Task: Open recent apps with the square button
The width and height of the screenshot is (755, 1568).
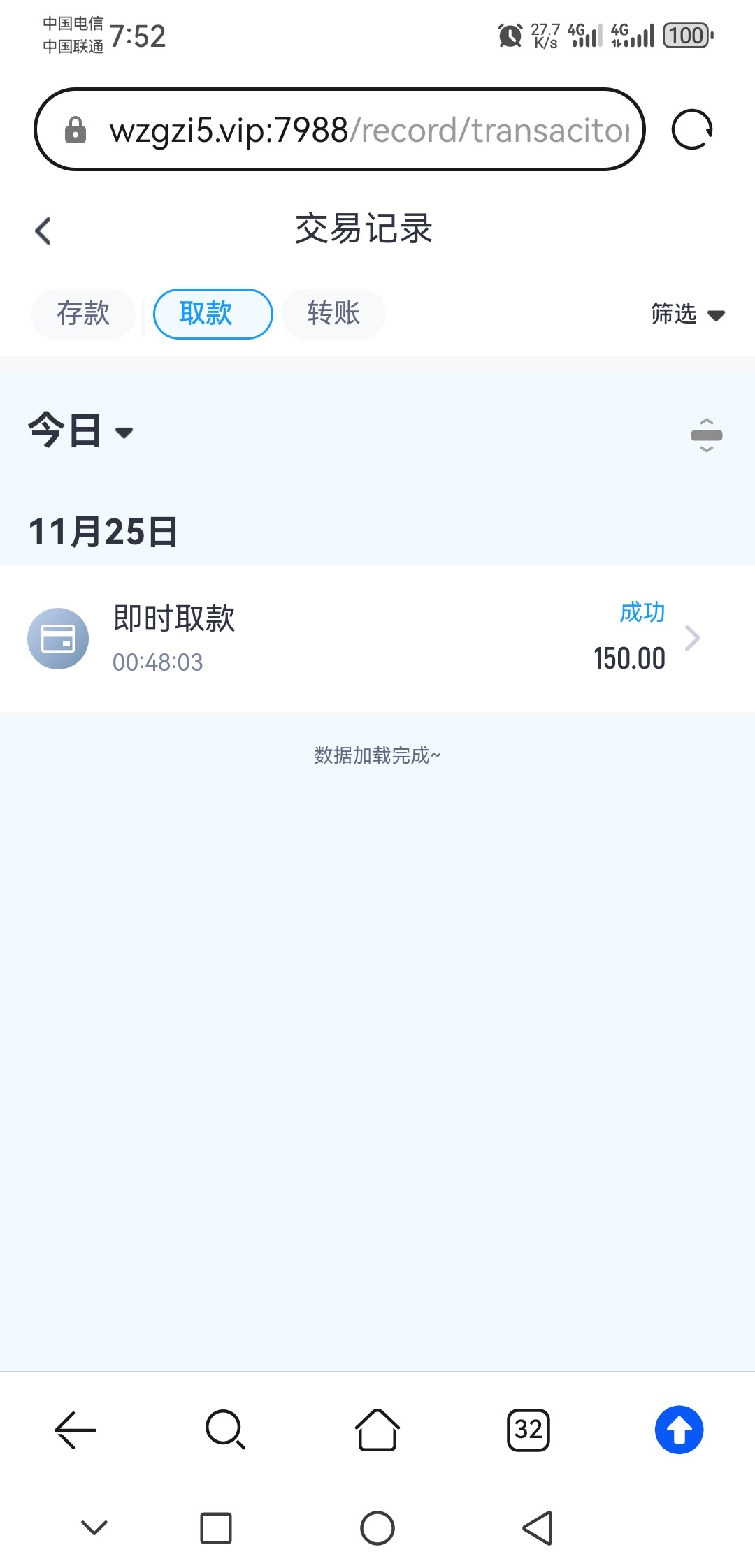Action: click(216, 1528)
